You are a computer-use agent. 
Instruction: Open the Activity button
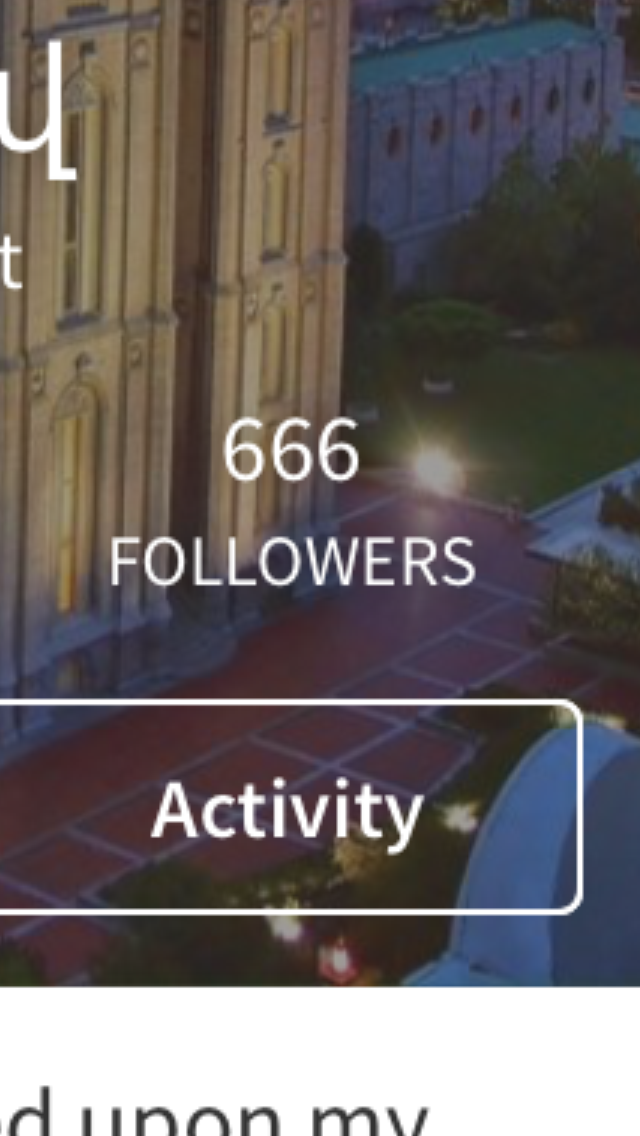(x=288, y=808)
